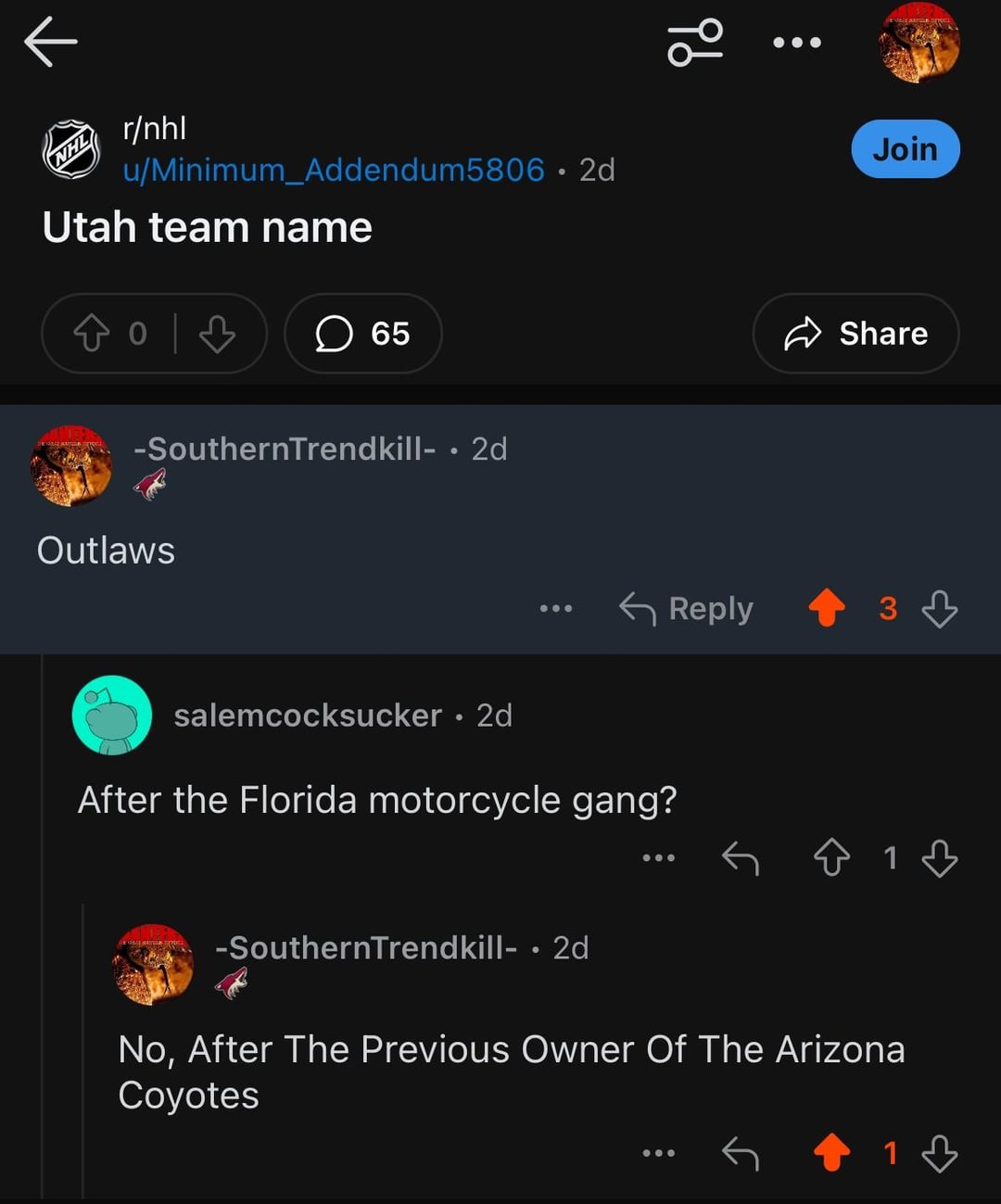Screen dimensions: 1001x1204
Task: Share this post
Action: pos(855,334)
